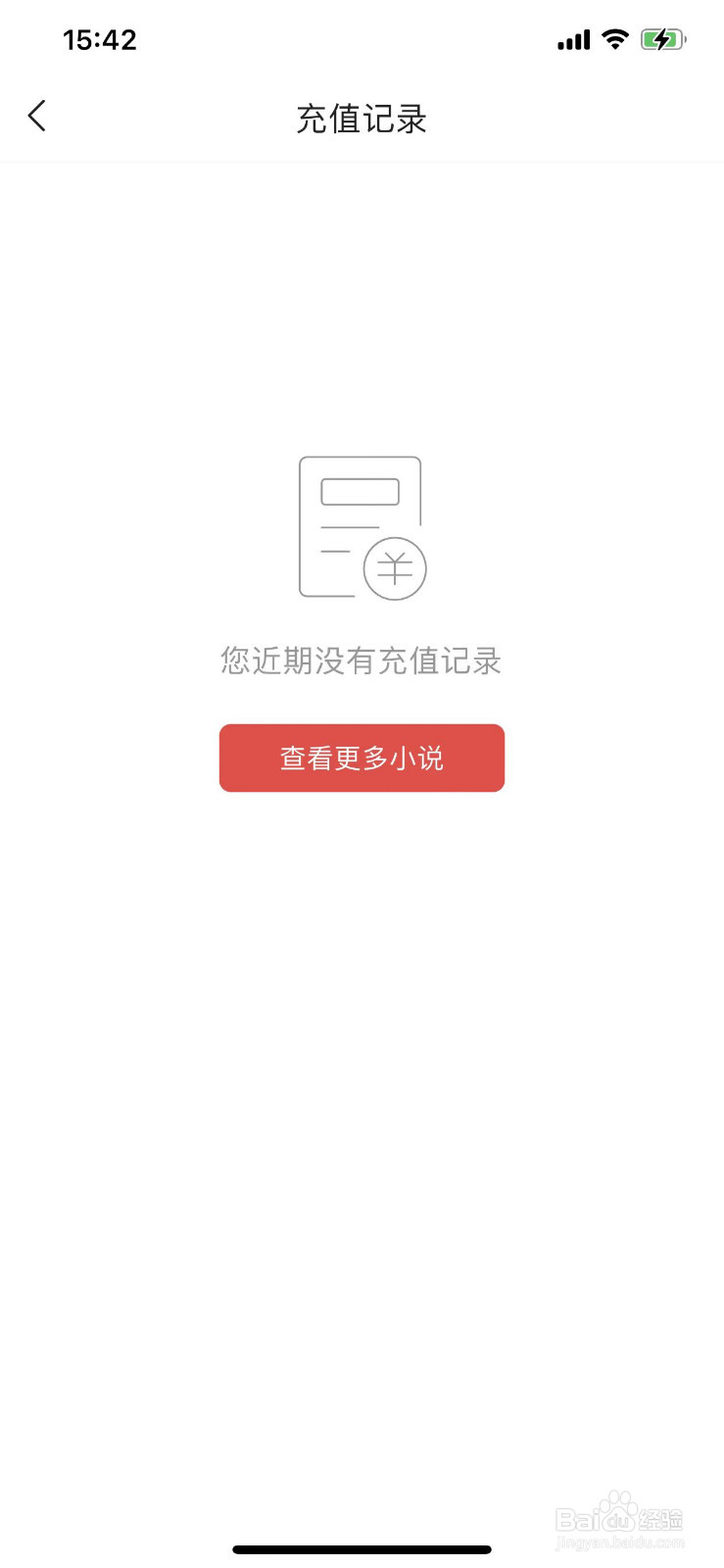Tap the navigation bar header area
Viewport: 724px width, 1568px height.
361,116
